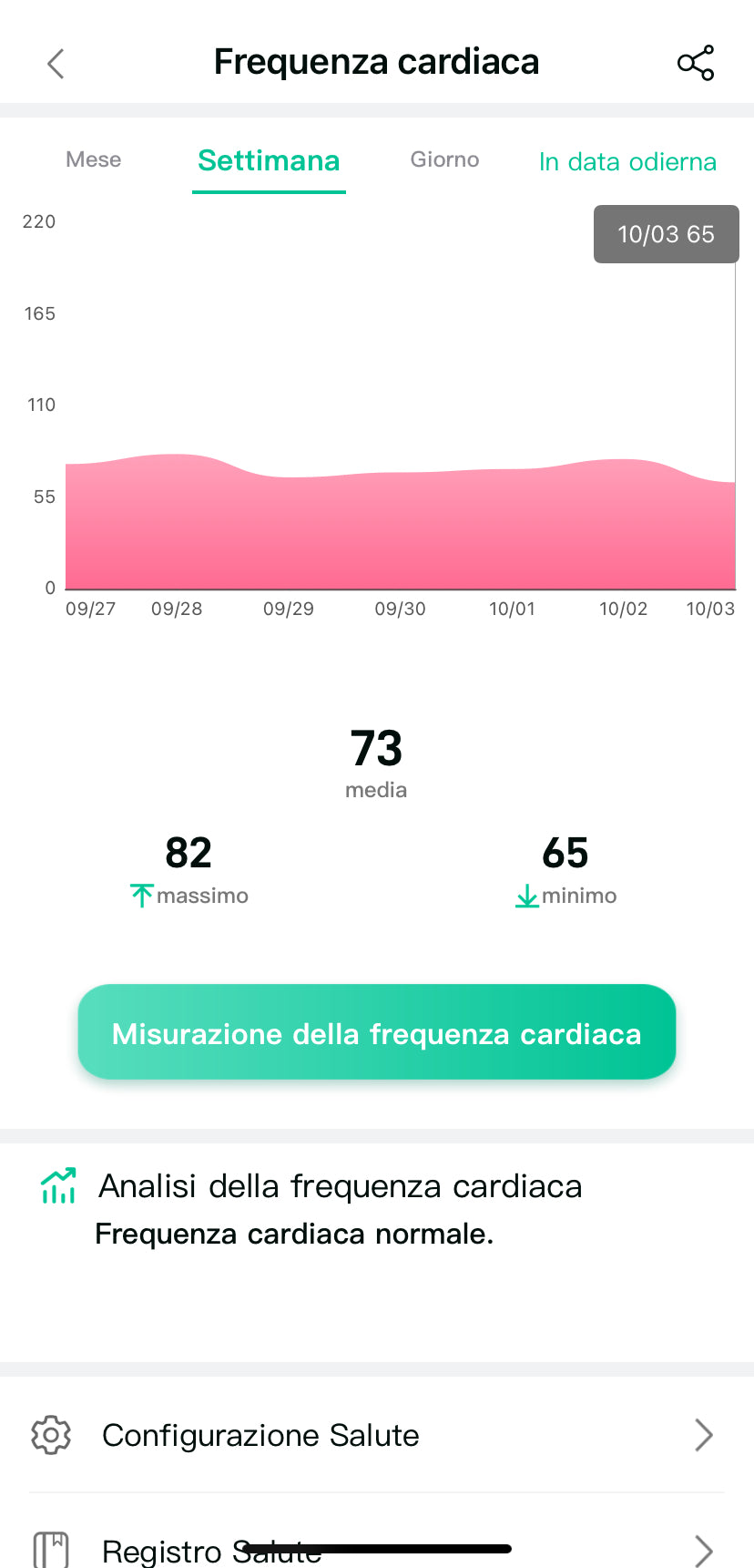The image size is (754, 1568).
Task: Expand Registro Salute with right chevron
Action: pos(701,1549)
